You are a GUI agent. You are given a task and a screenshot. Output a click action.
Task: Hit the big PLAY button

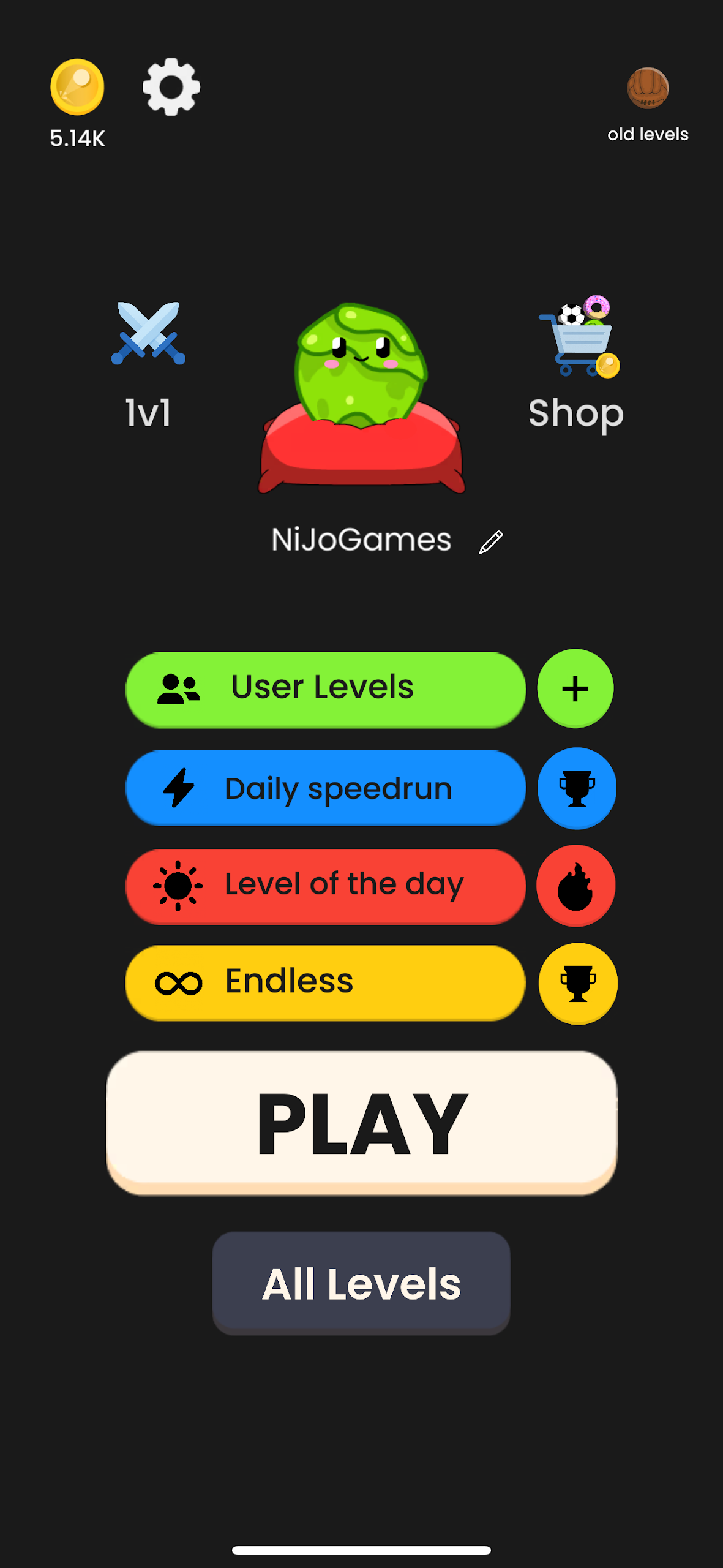(x=361, y=1123)
